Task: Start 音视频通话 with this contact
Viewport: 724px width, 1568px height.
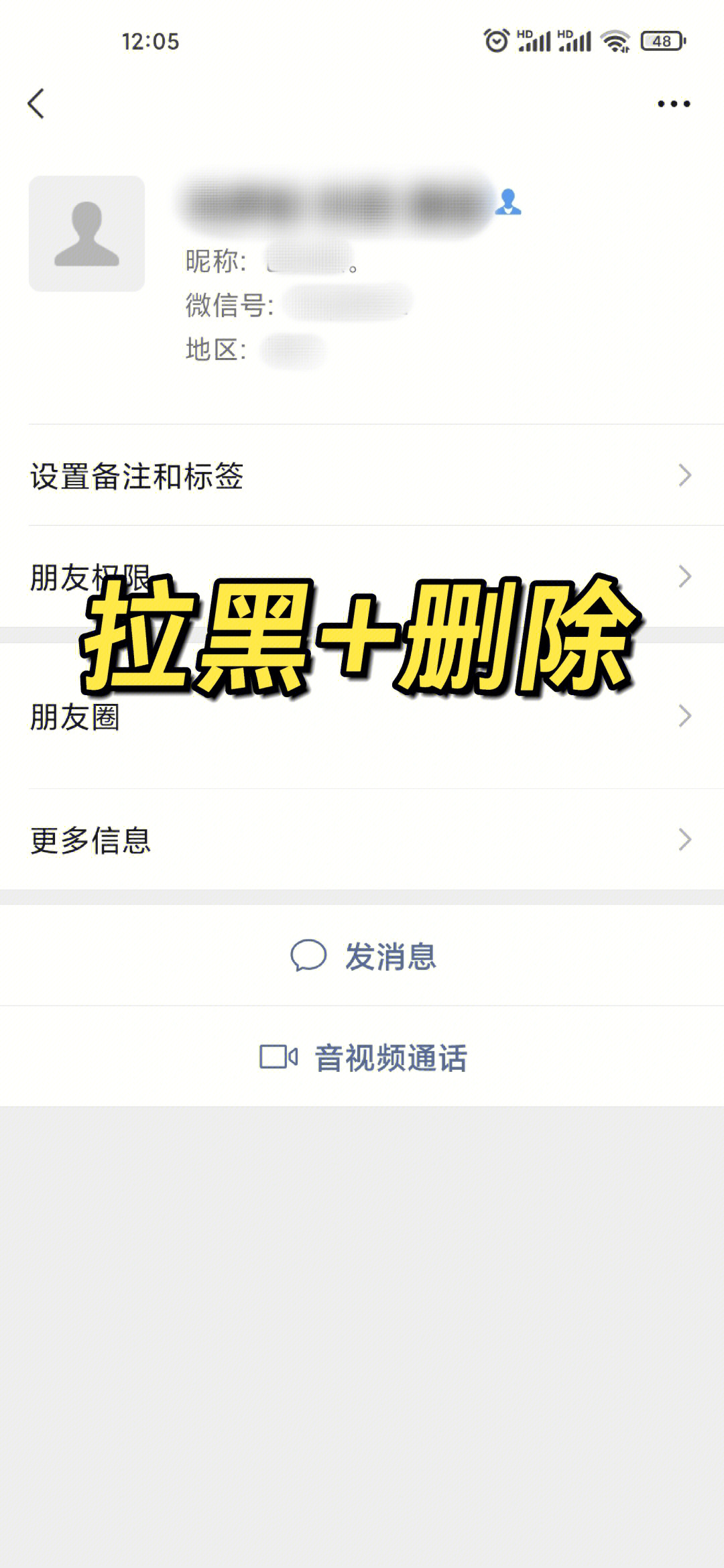Action: [363, 1057]
